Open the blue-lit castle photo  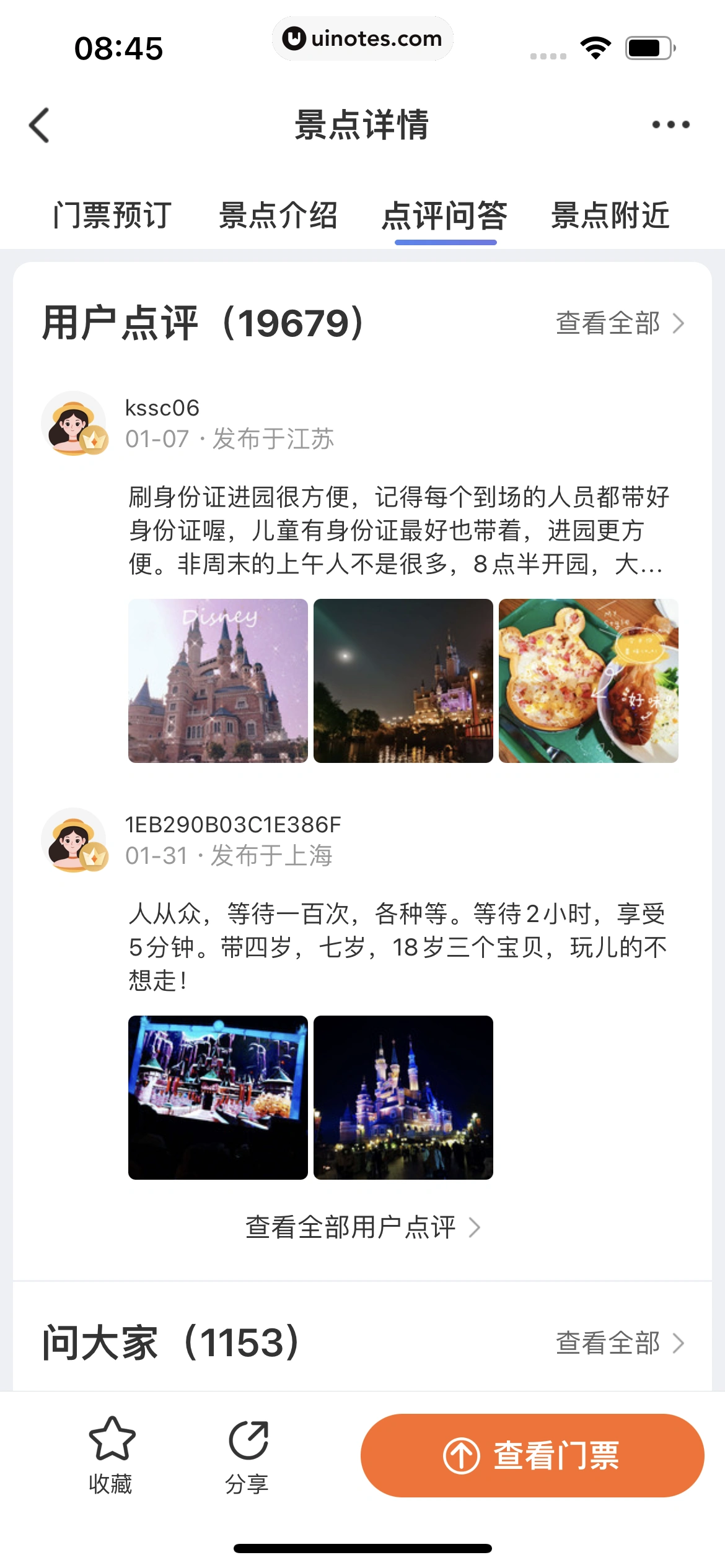click(403, 1097)
